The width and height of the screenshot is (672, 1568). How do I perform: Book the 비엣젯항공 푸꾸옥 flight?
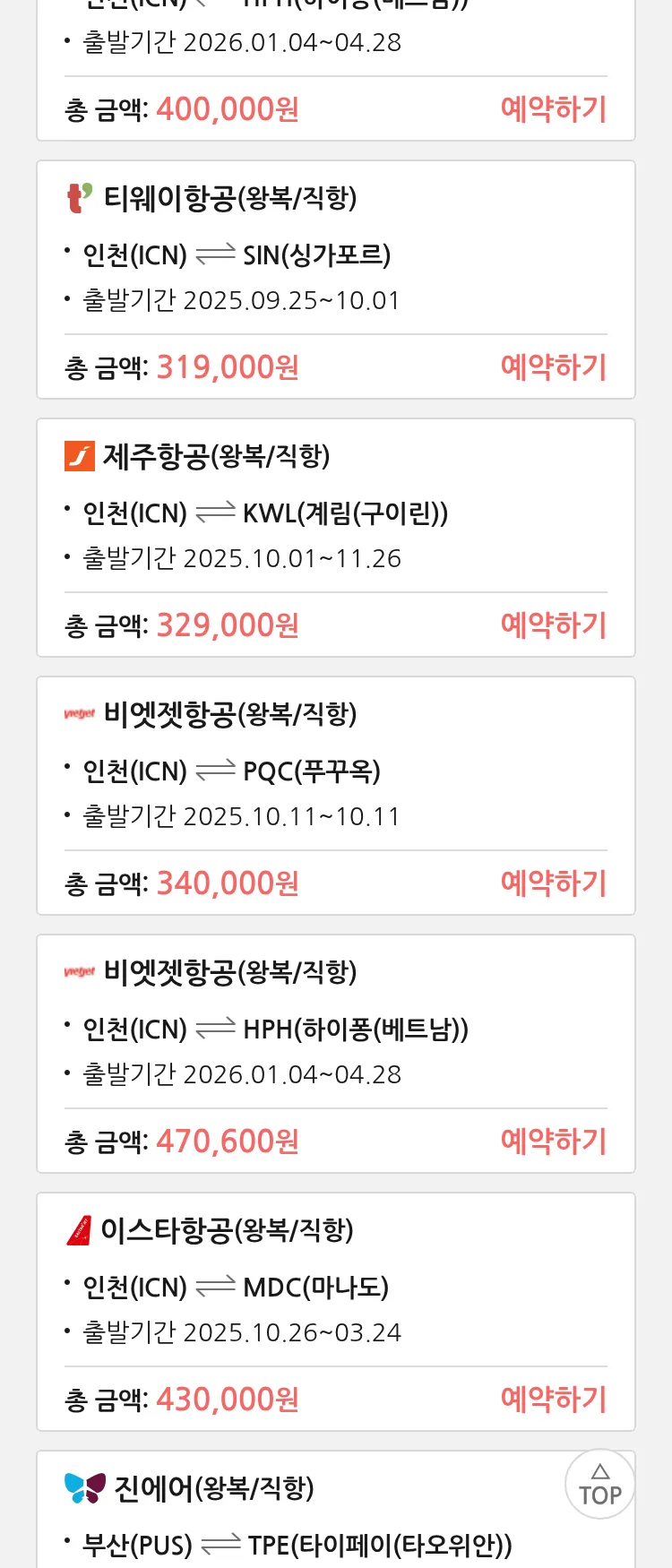tap(553, 883)
